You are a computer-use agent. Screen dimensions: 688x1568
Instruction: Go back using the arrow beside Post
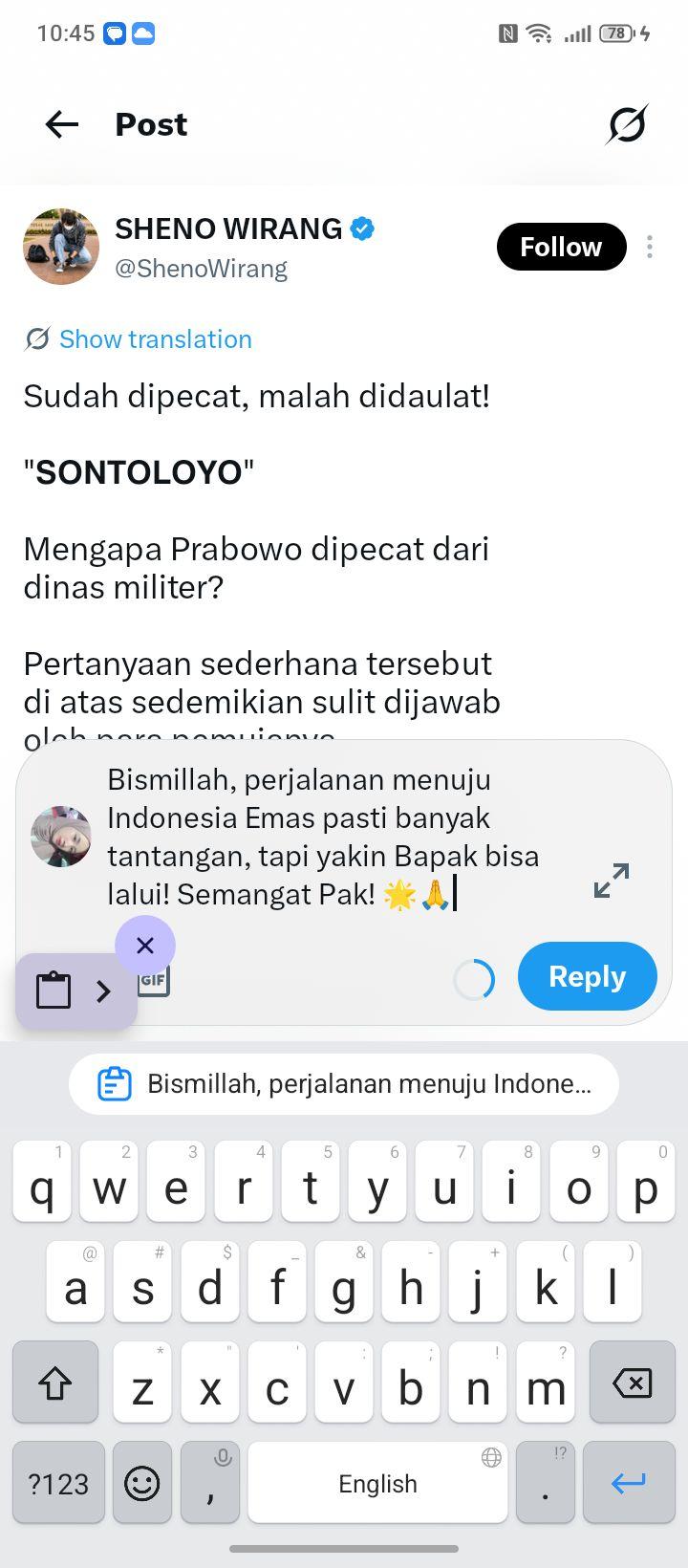tap(62, 124)
